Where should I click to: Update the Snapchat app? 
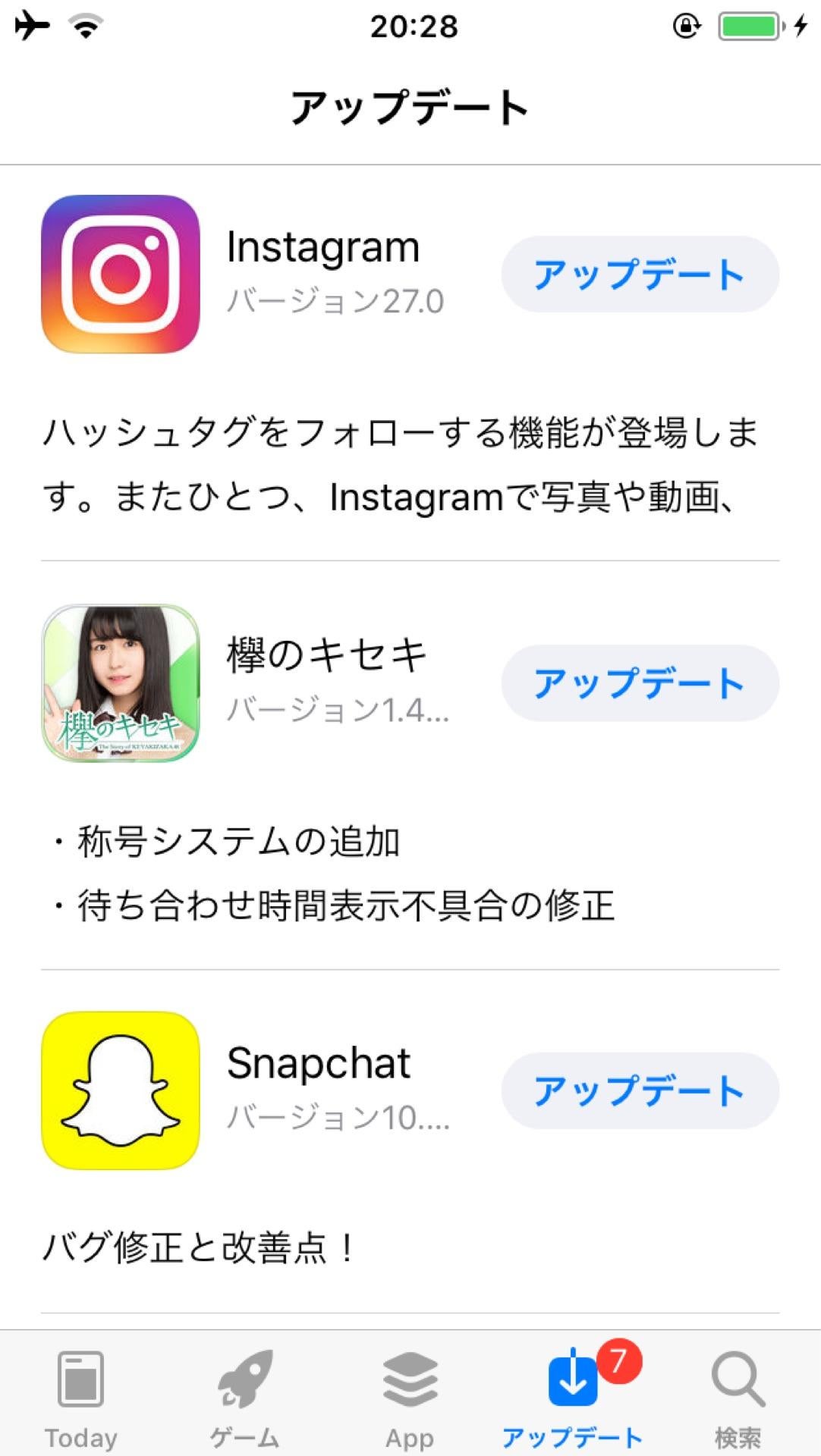[x=640, y=1090]
